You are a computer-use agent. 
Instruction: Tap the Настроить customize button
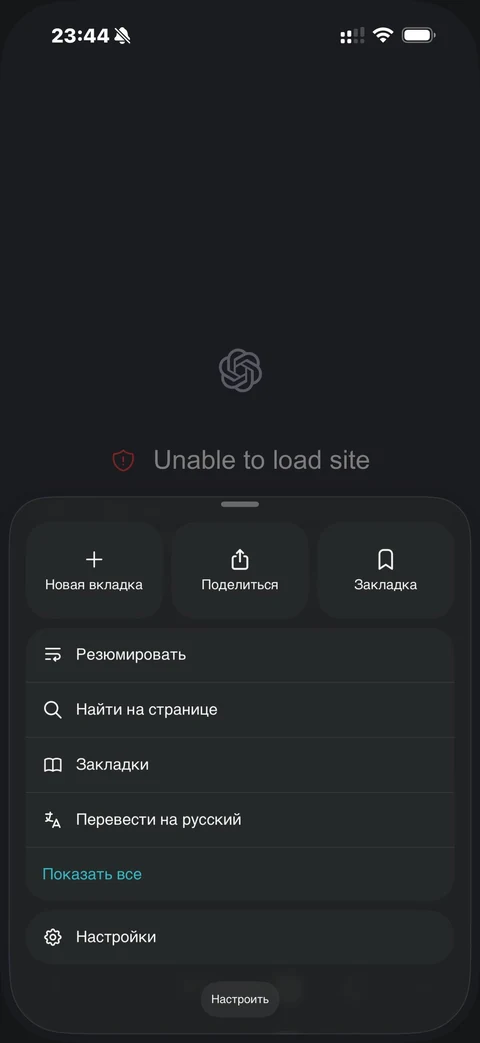coord(240,999)
